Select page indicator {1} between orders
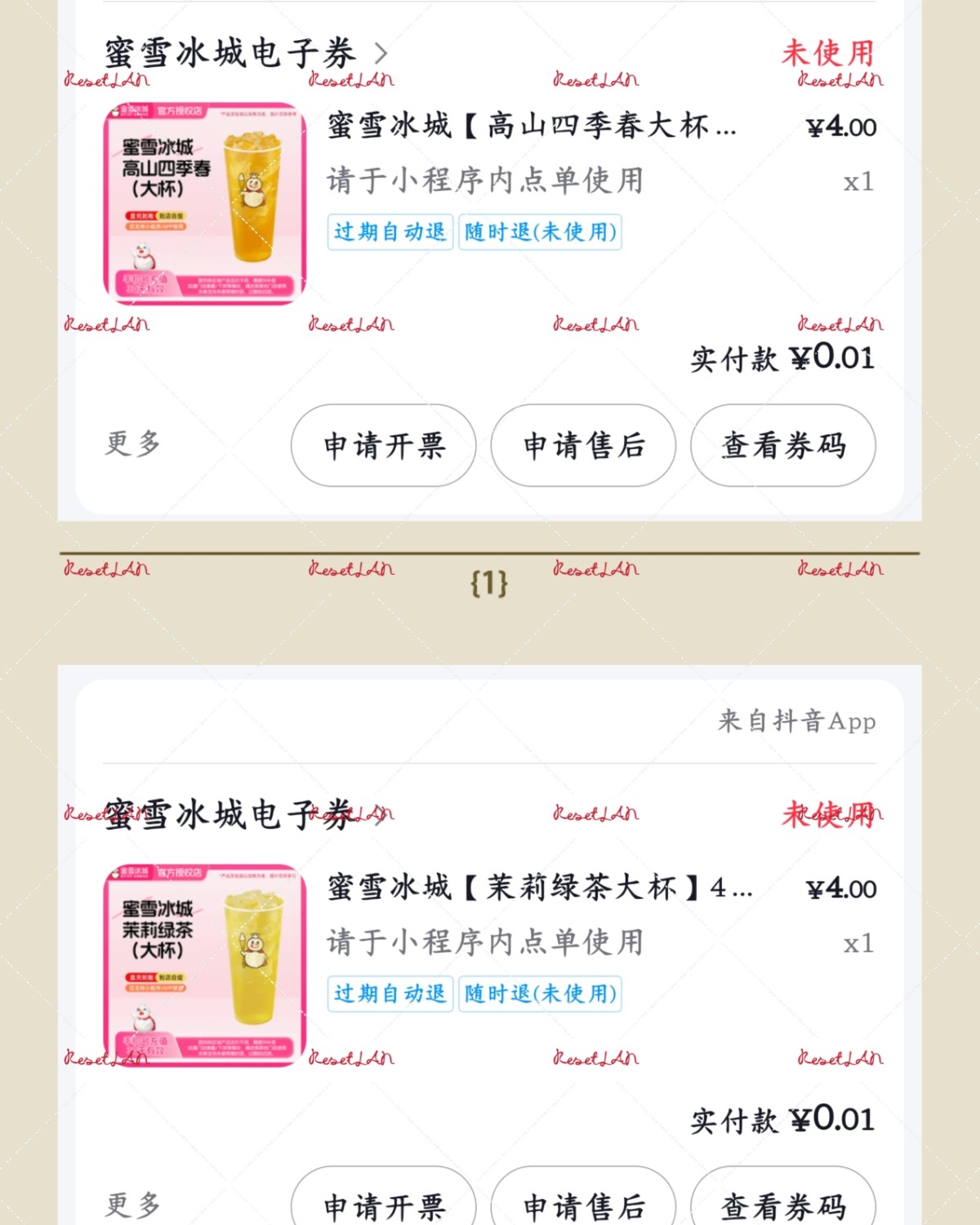The width and height of the screenshot is (980, 1225). pyautogui.click(x=490, y=582)
